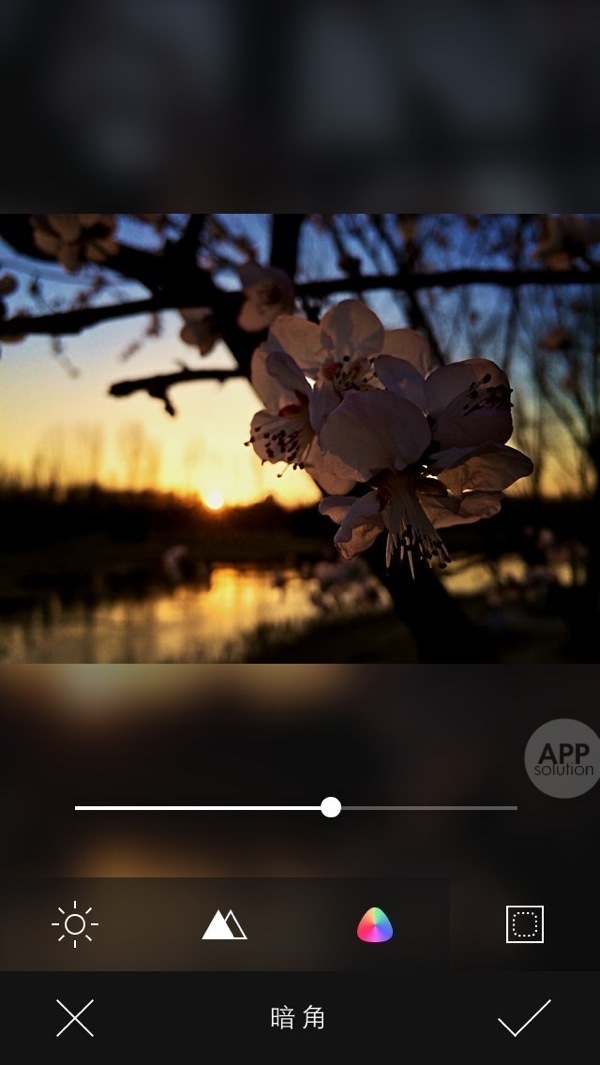600x1065 pixels.
Task: Select the vignette square tool
Action: (524, 925)
